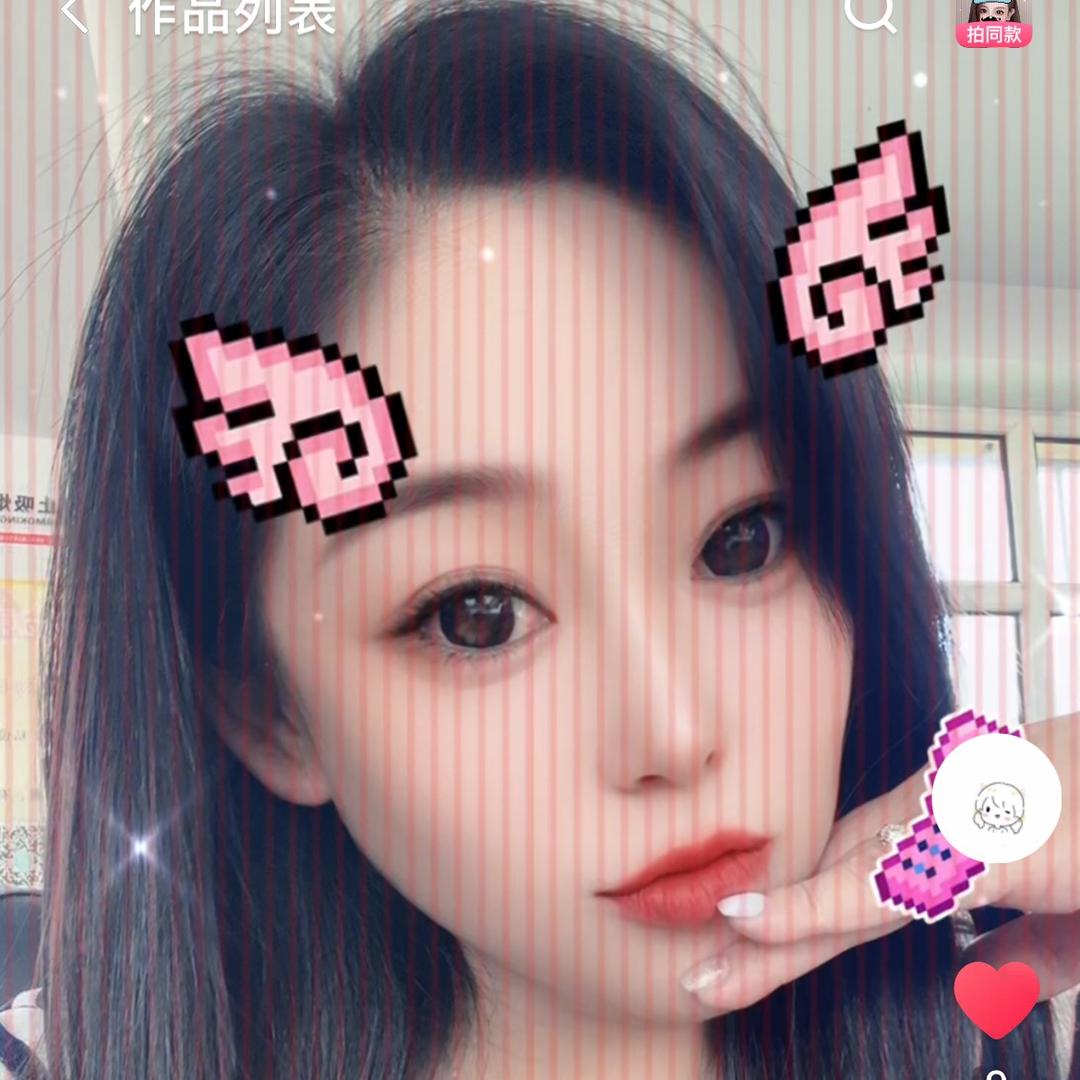Open the creator's round avatar
1080x1080 pixels.
point(996,798)
